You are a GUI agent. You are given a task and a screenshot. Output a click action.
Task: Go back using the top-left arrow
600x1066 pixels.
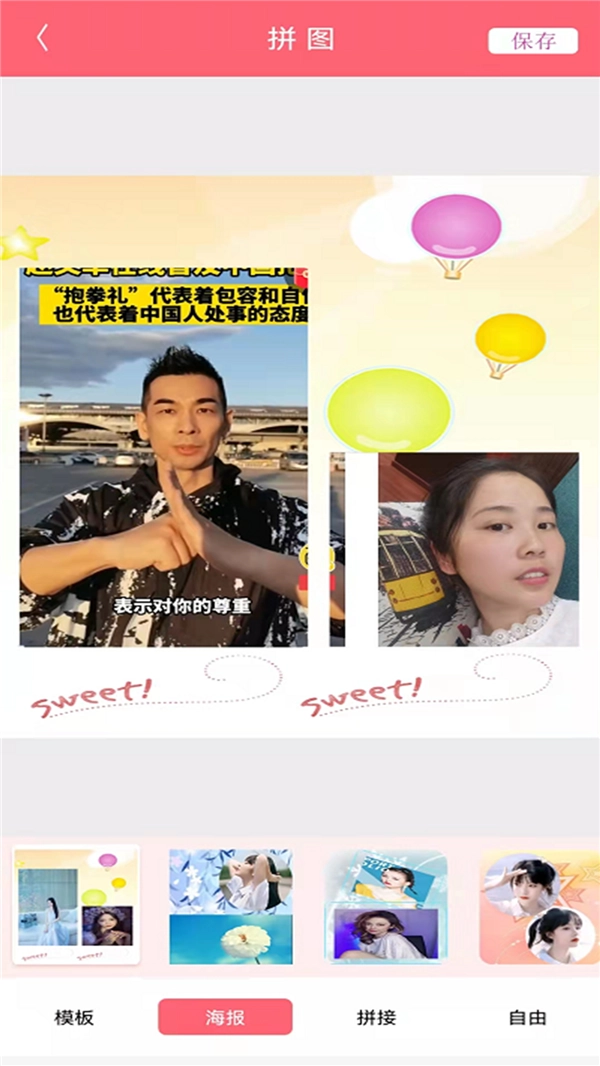(42, 38)
